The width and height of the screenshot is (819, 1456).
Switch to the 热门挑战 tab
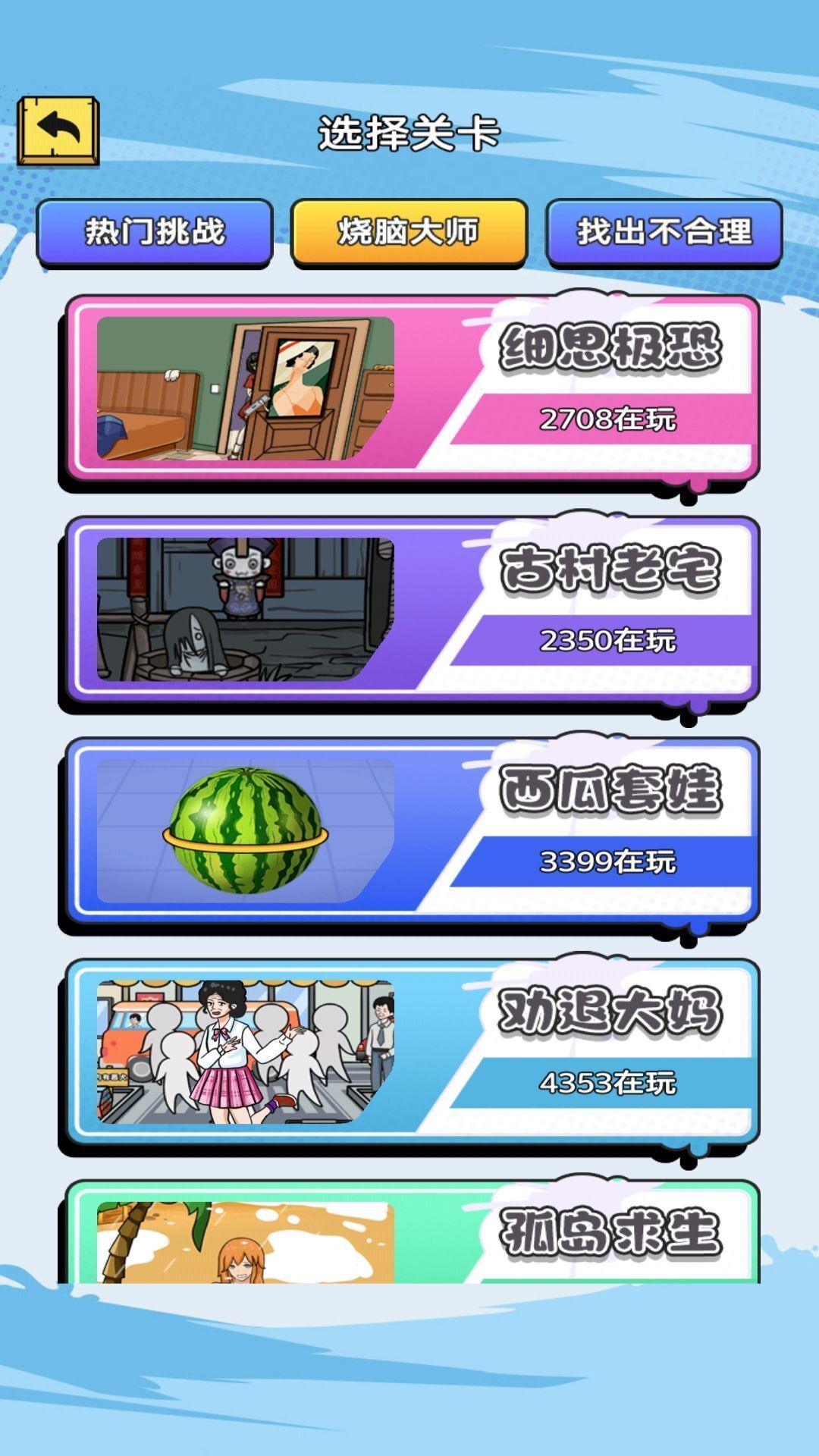point(157,231)
